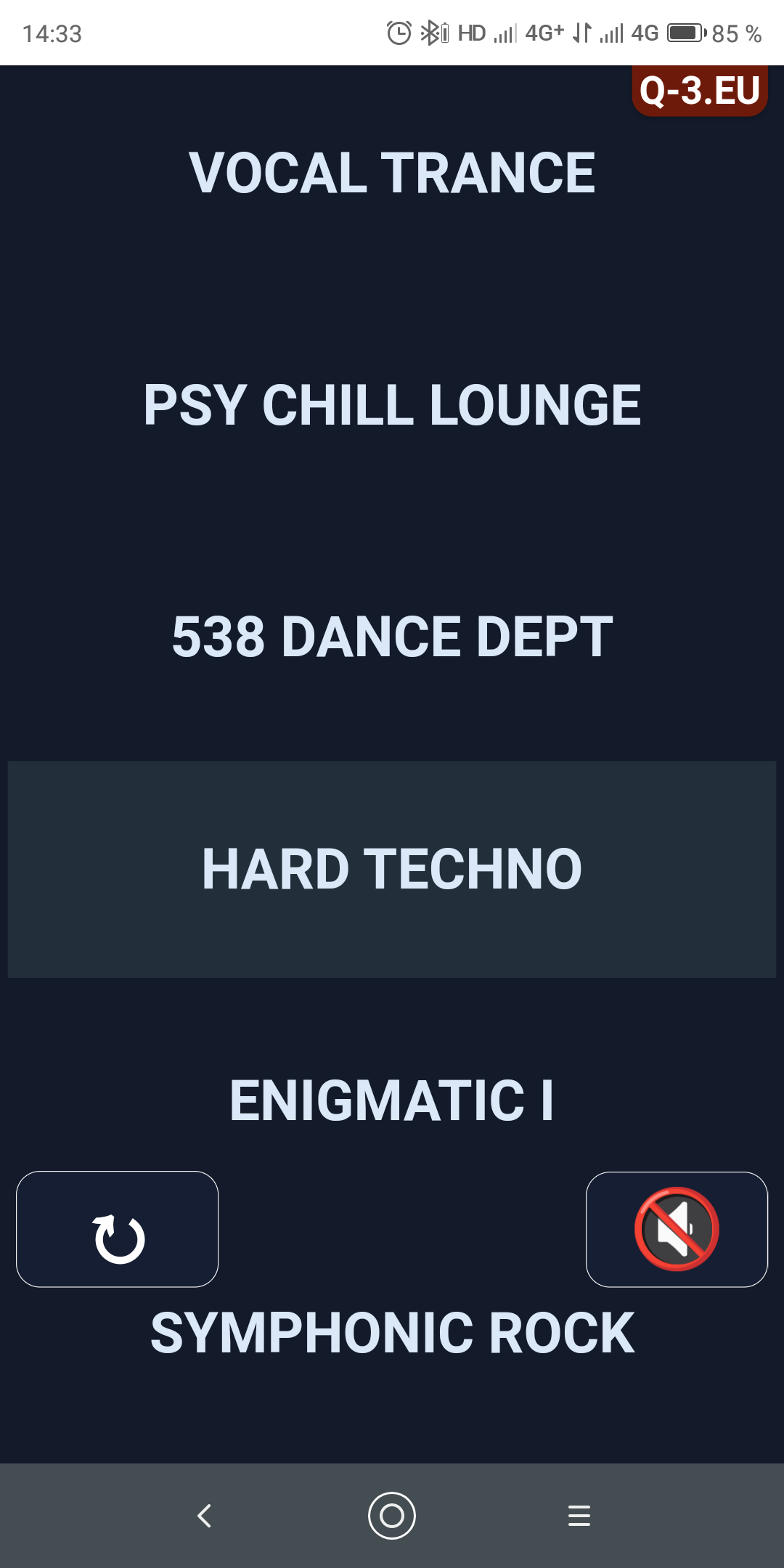Choose the Hard Techno station
Image resolution: width=784 pixels, height=1568 pixels.
[x=392, y=869]
